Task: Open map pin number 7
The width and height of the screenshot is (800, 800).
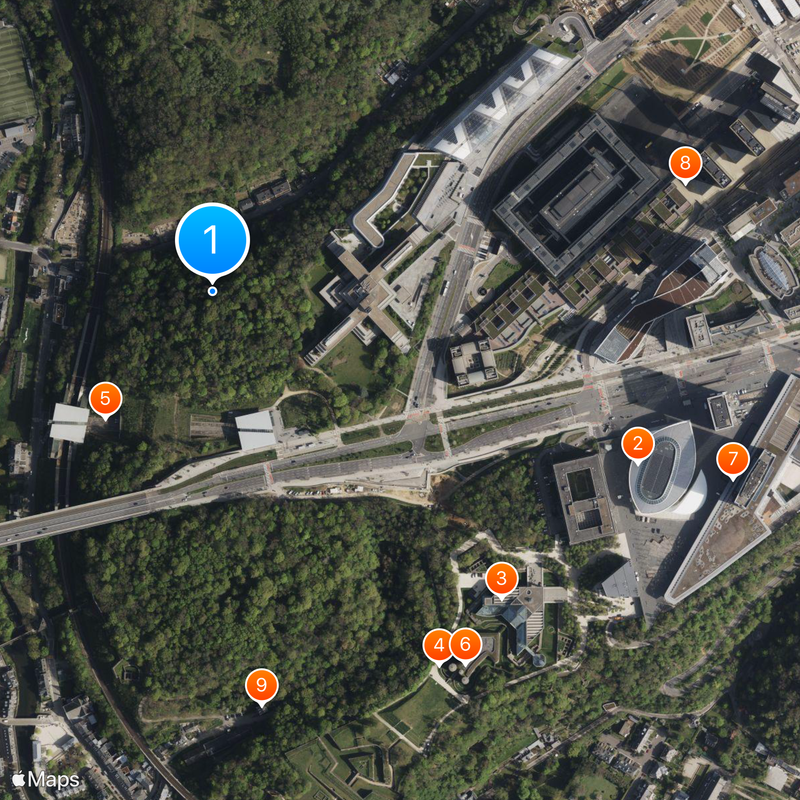Action: point(732,460)
